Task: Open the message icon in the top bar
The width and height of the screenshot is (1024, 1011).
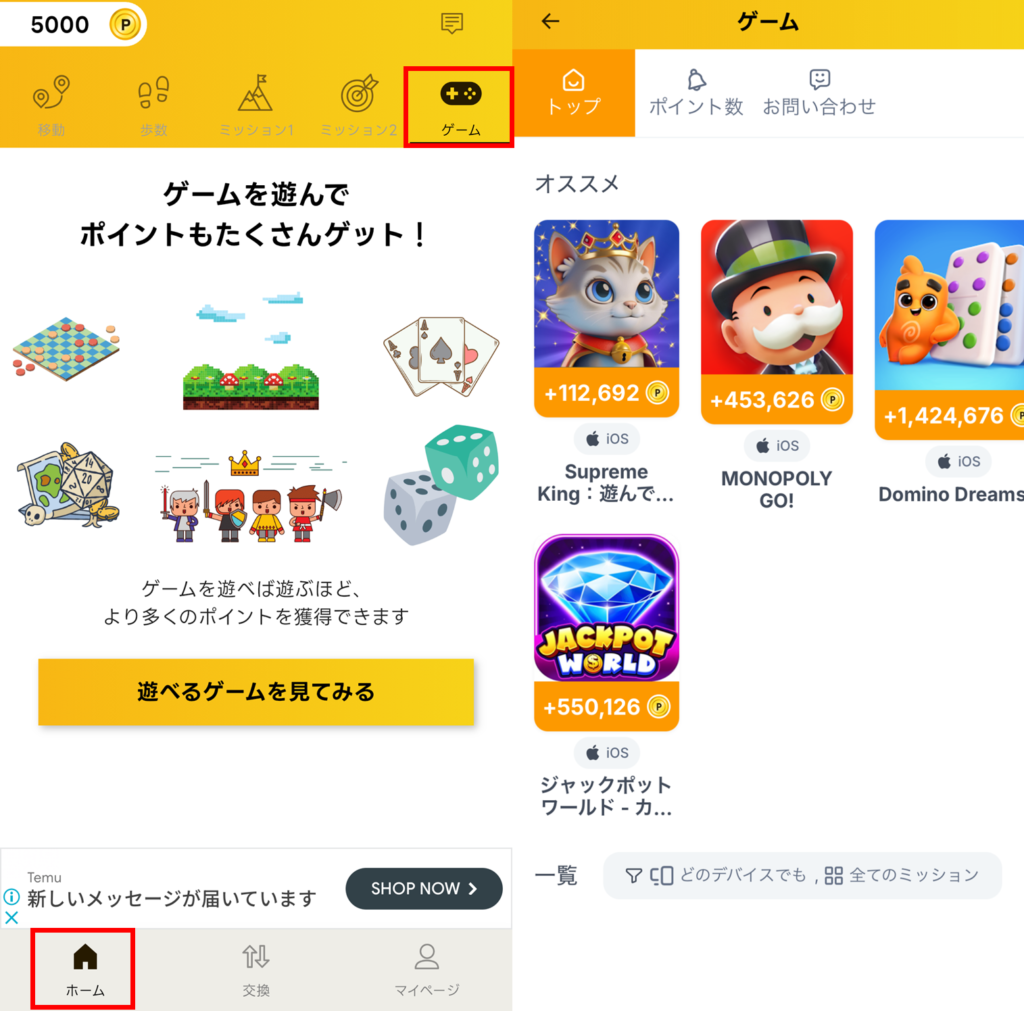Action: [x=452, y=24]
